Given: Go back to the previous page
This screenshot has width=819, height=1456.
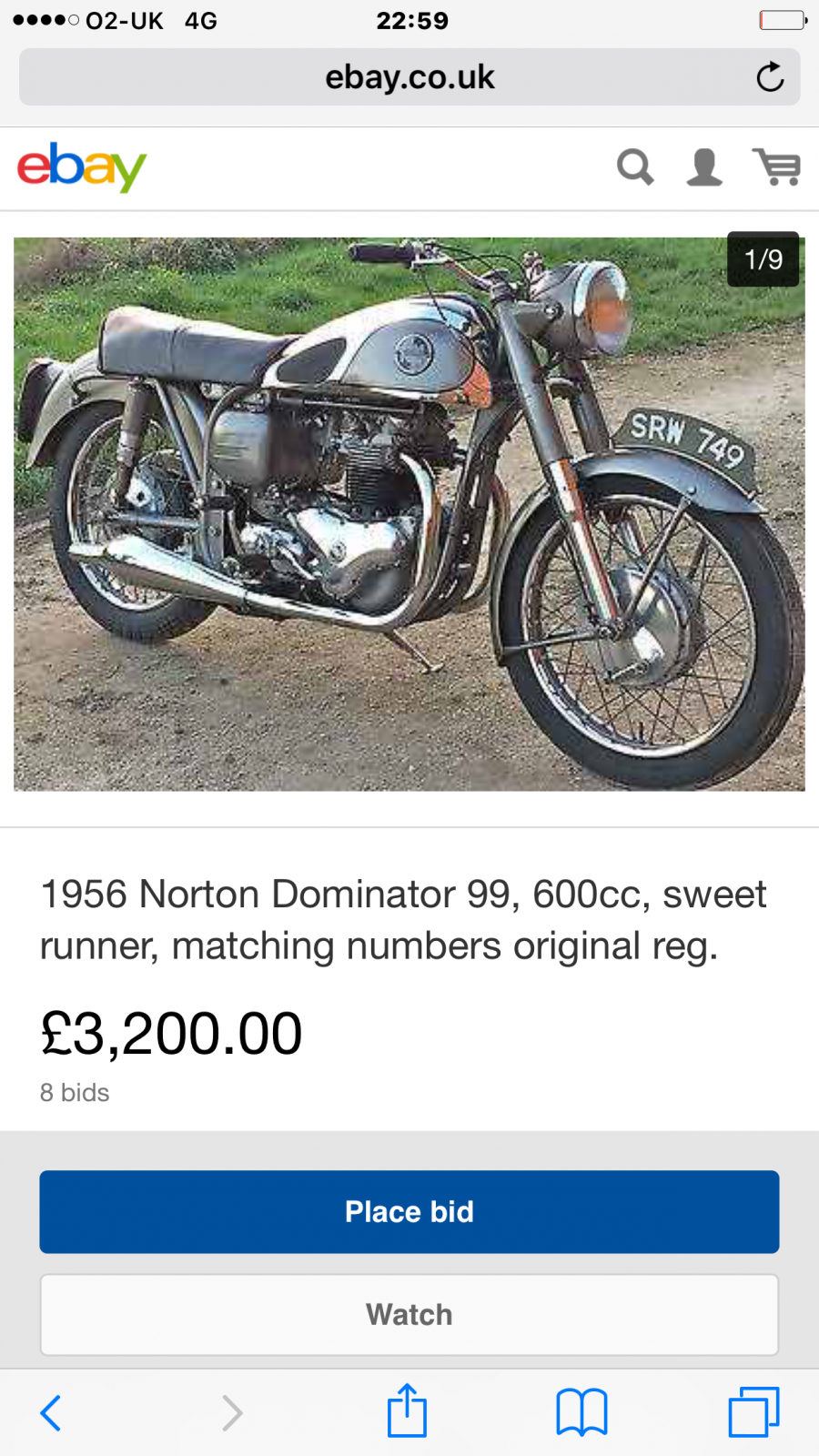Looking at the screenshot, I should coord(51,1412).
